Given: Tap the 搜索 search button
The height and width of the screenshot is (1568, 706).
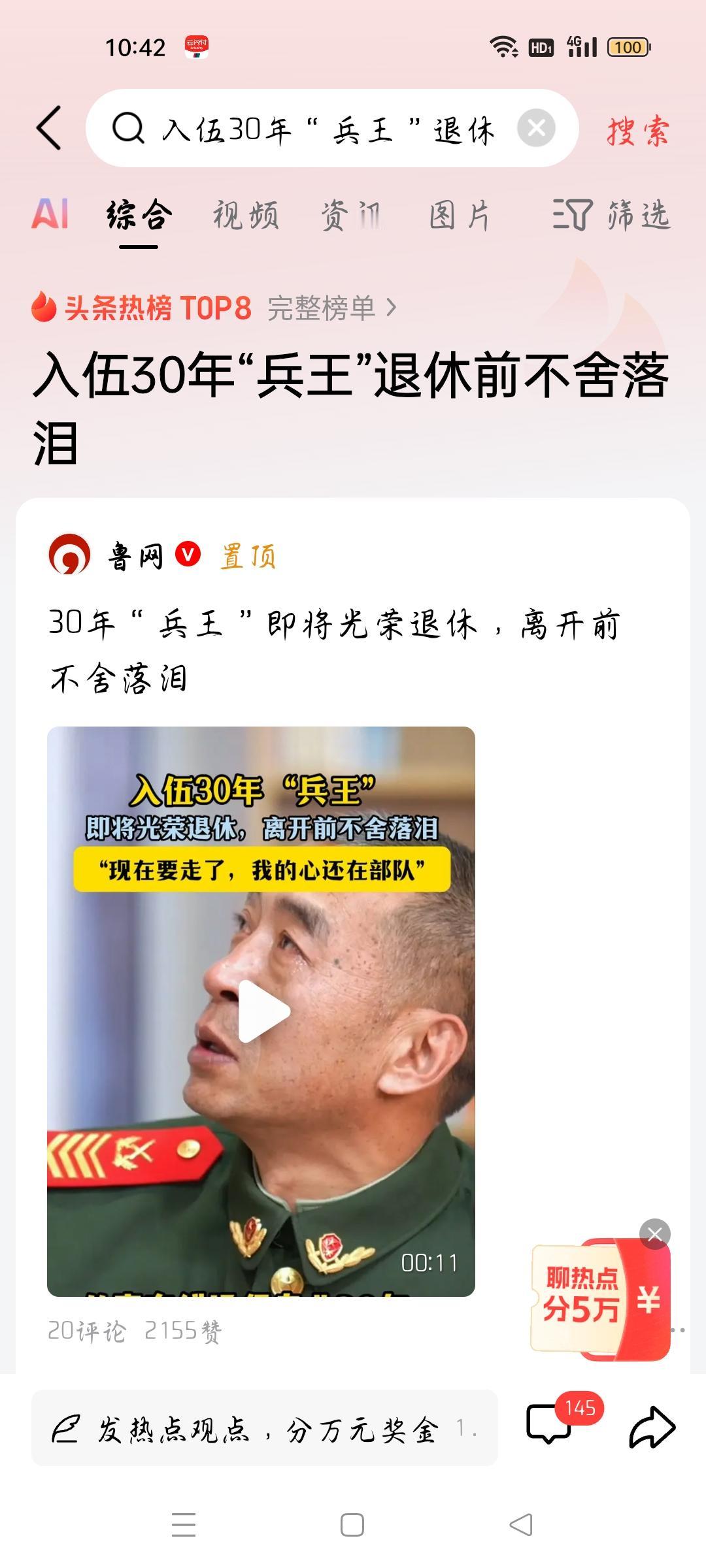Looking at the screenshot, I should coord(637,130).
